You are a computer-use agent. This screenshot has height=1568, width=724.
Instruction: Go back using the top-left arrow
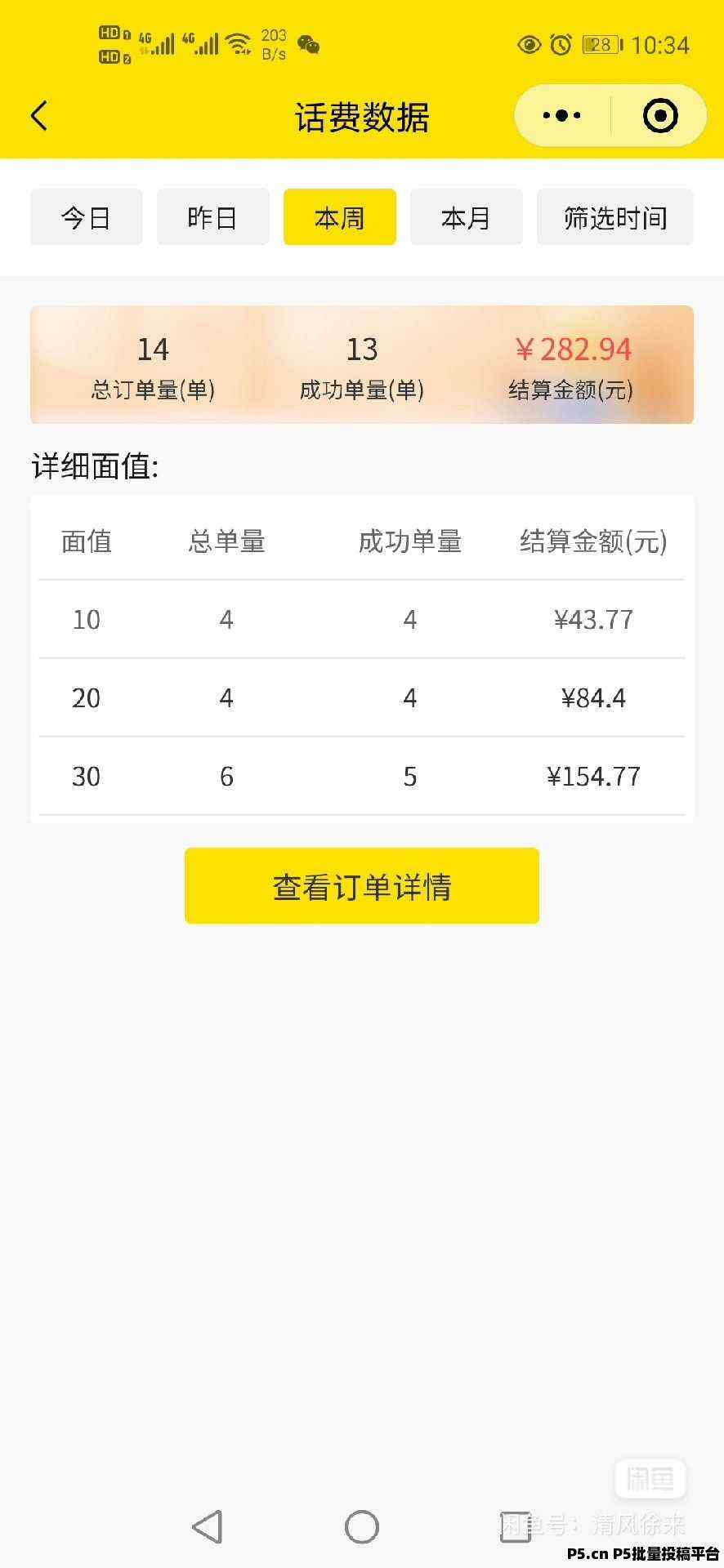39,116
